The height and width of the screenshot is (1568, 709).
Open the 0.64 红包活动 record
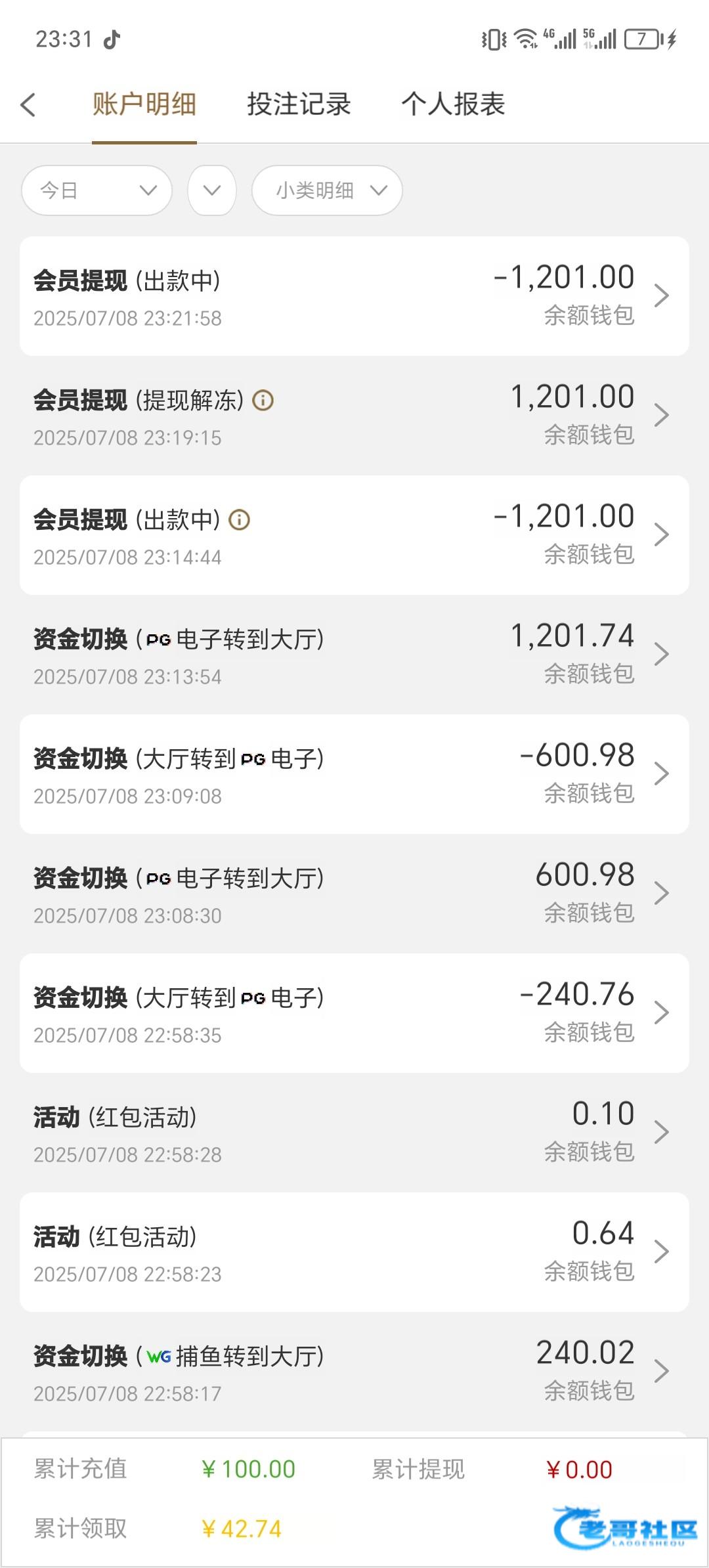tap(354, 1252)
